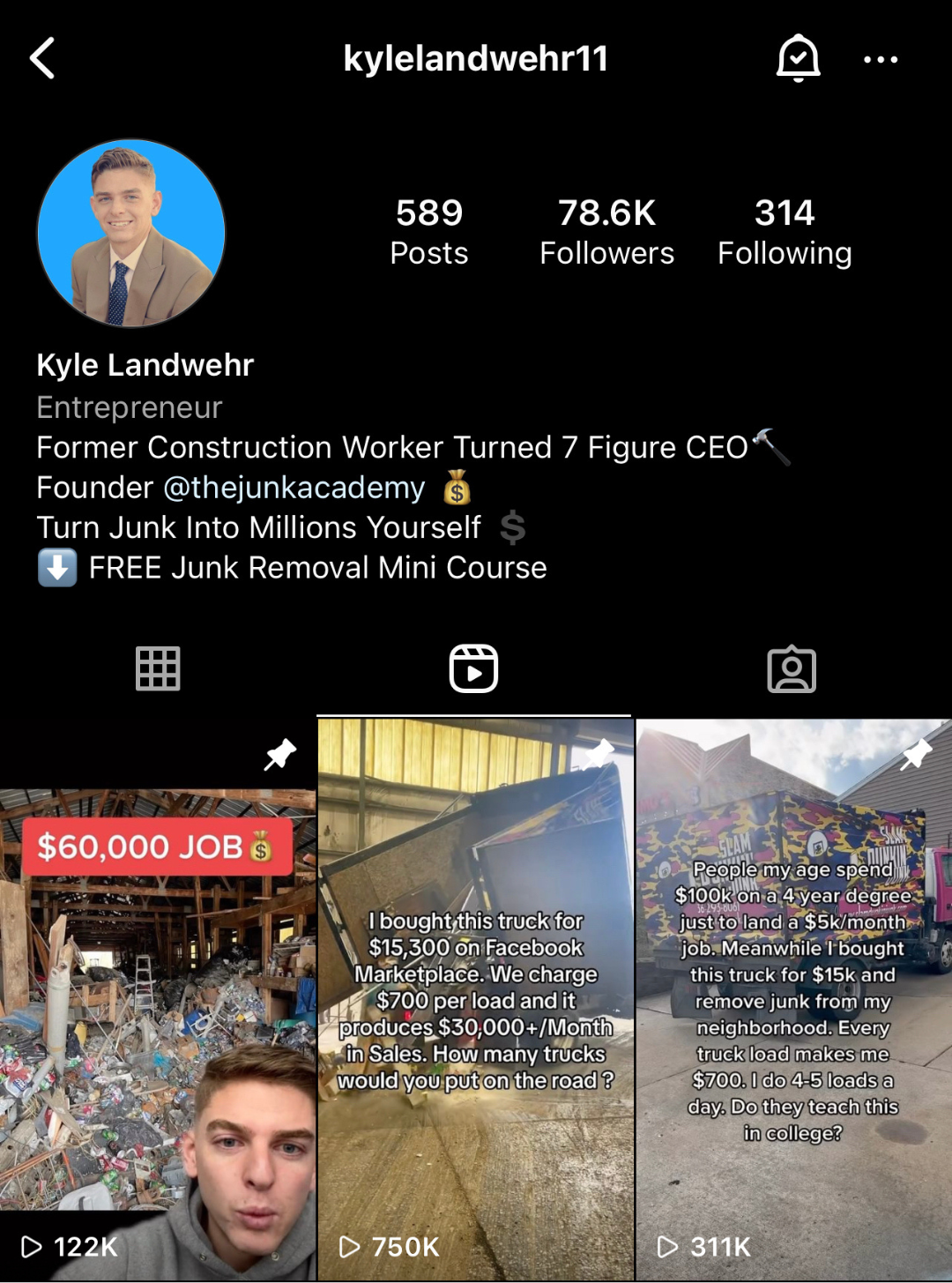Open the three-dot overflow menu

point(880,60)
